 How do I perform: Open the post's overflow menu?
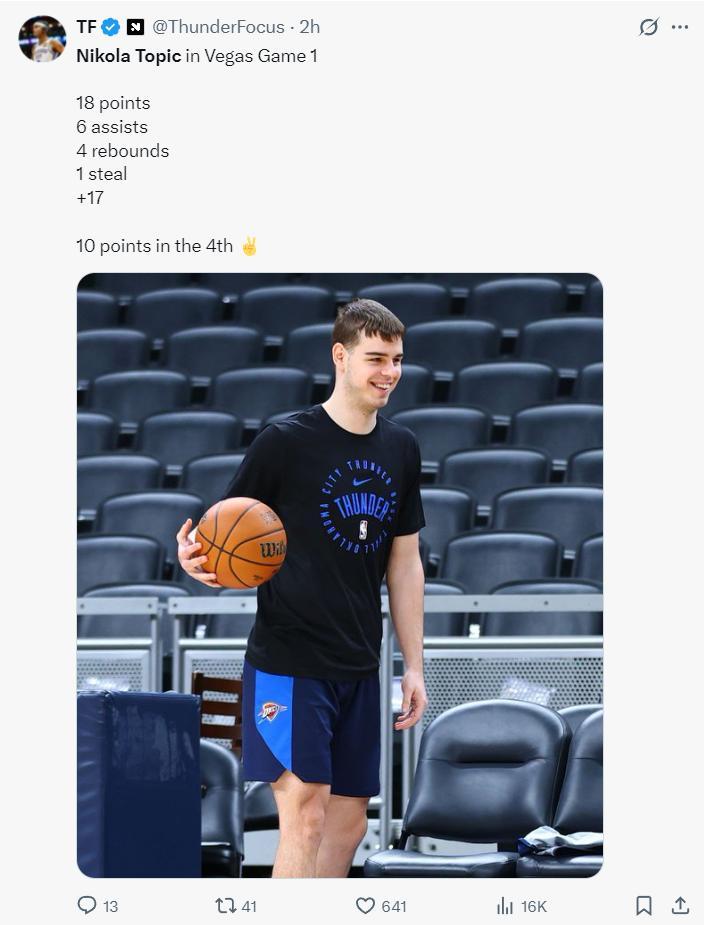coord(680,27)
